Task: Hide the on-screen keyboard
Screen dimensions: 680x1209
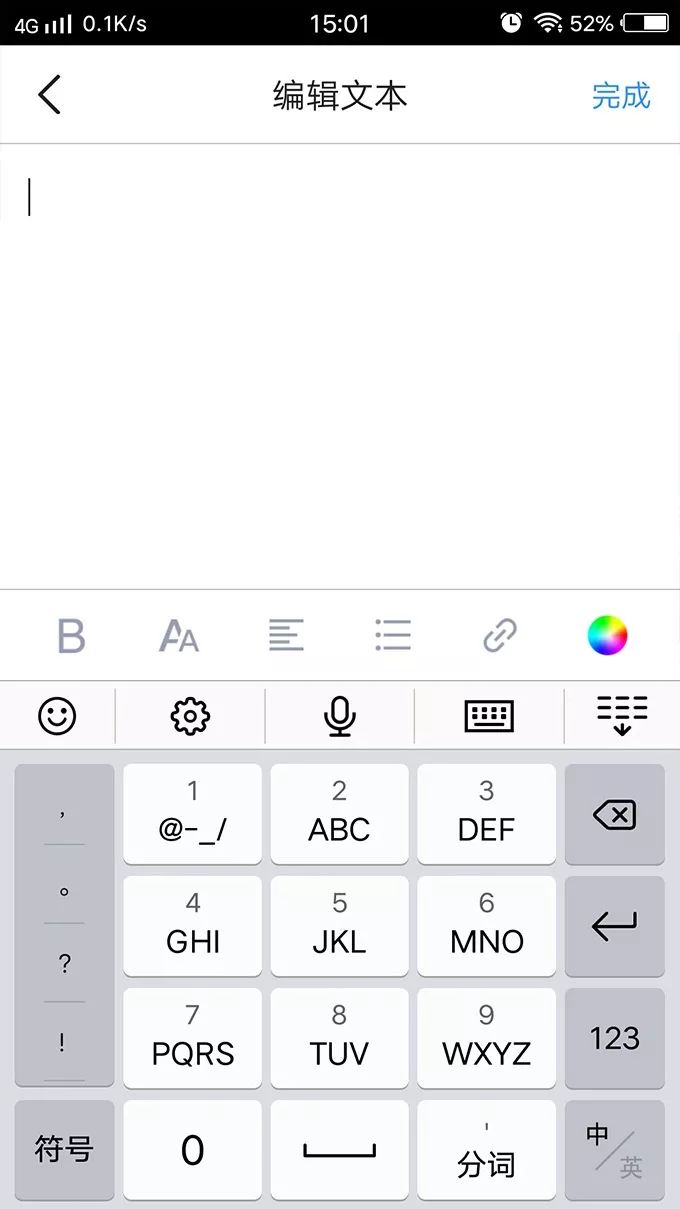Action: tap(622, 715)
